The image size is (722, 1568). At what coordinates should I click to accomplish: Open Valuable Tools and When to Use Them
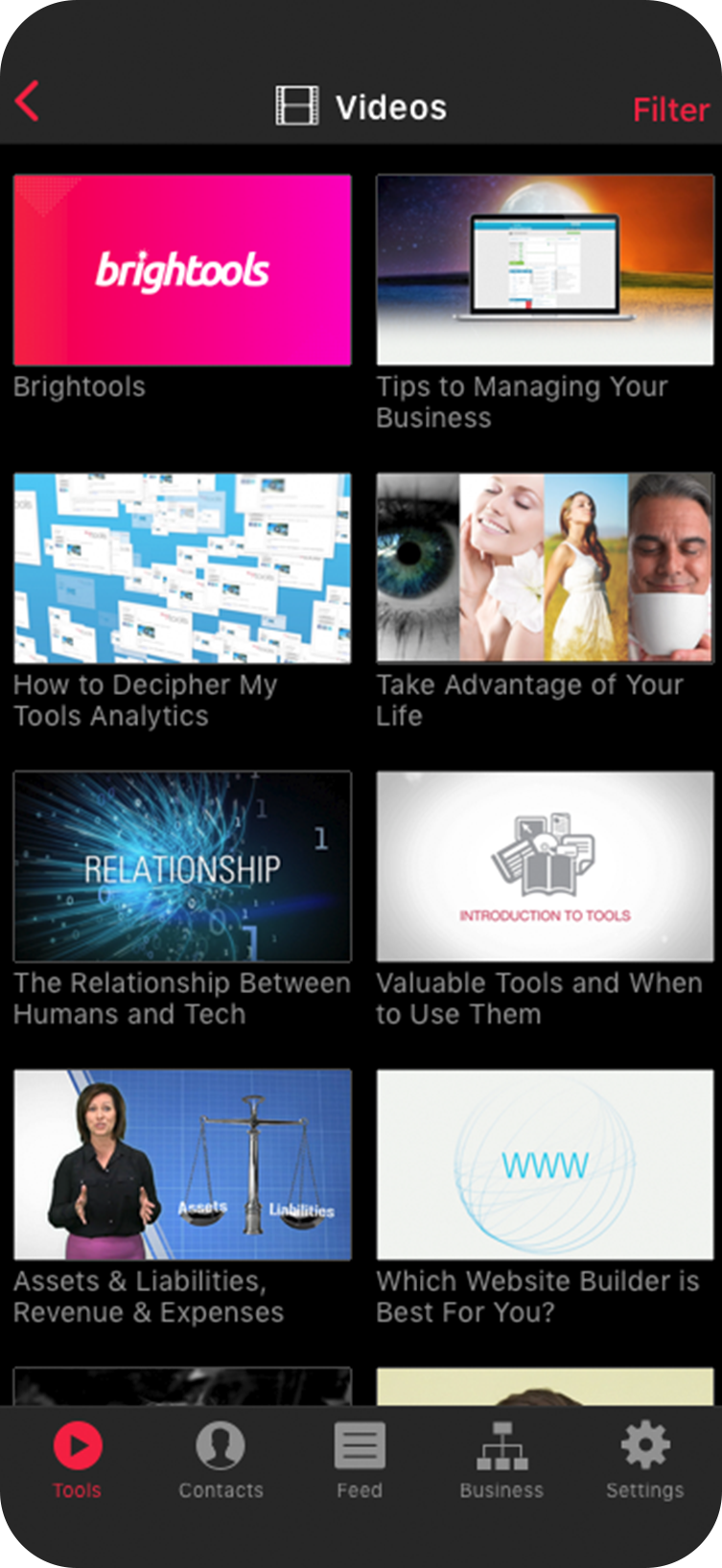(545, 866)
